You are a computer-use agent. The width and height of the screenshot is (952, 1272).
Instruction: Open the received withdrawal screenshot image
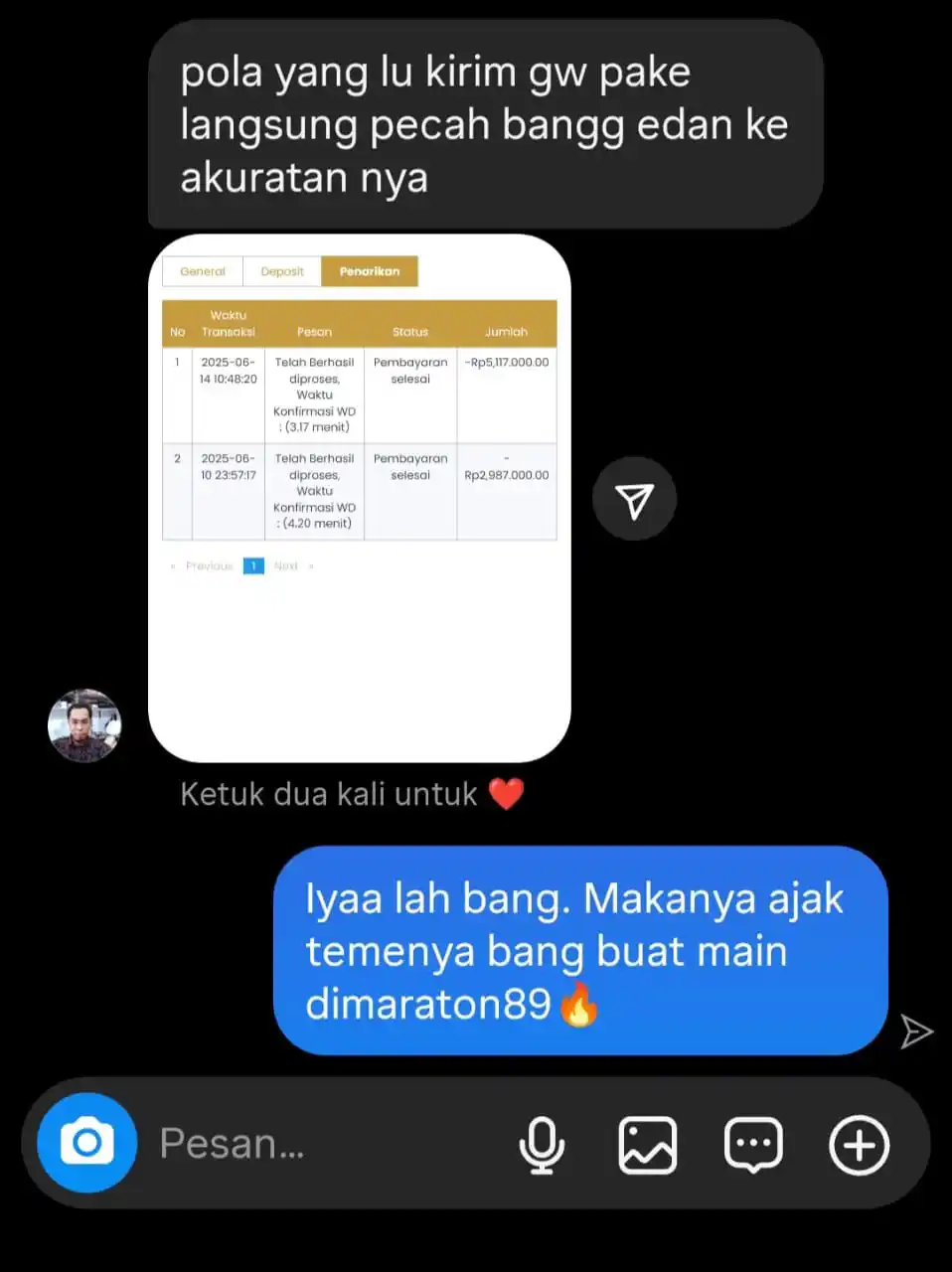359,497
